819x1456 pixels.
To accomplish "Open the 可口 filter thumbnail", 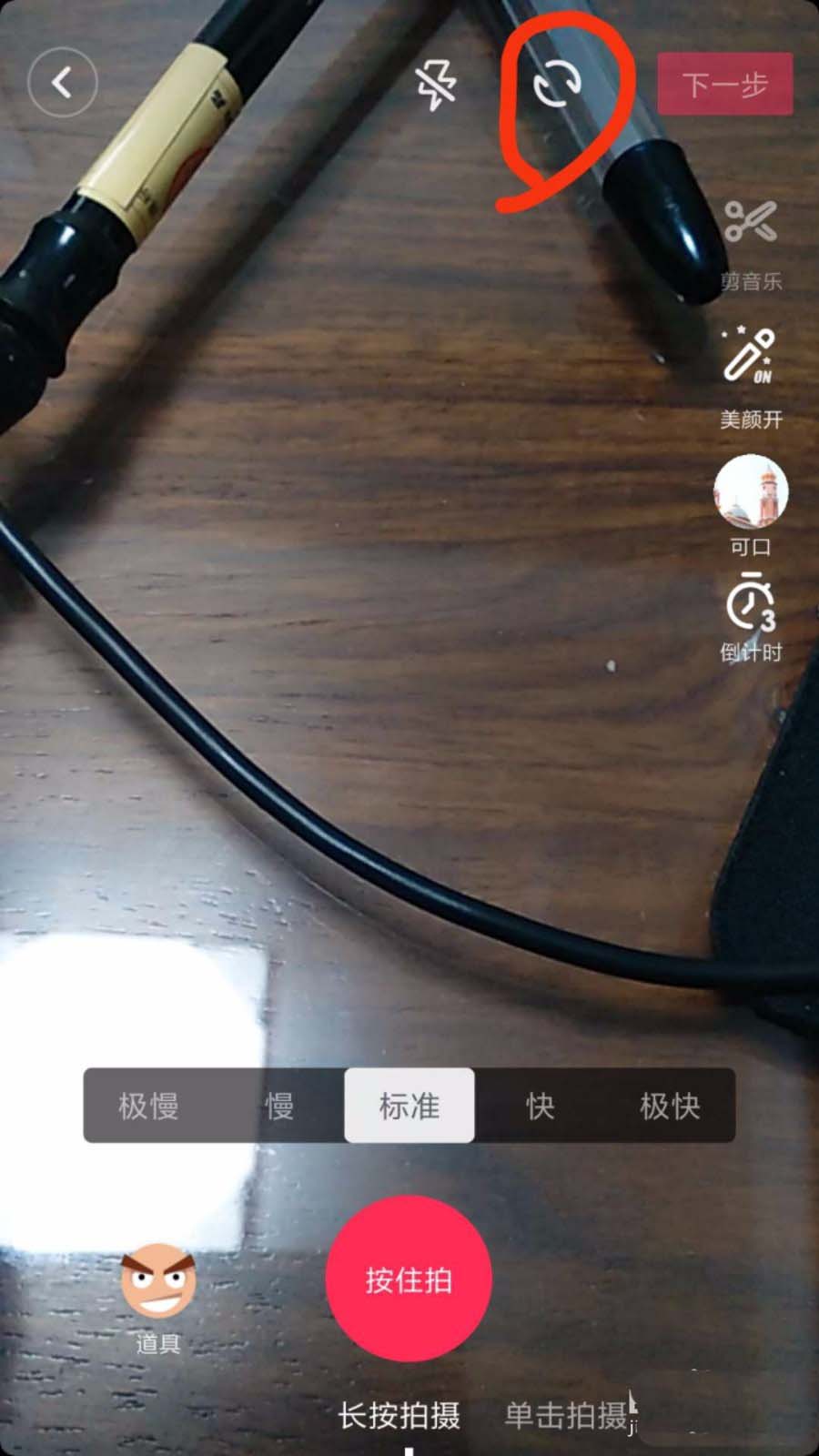I will point(749,491).
